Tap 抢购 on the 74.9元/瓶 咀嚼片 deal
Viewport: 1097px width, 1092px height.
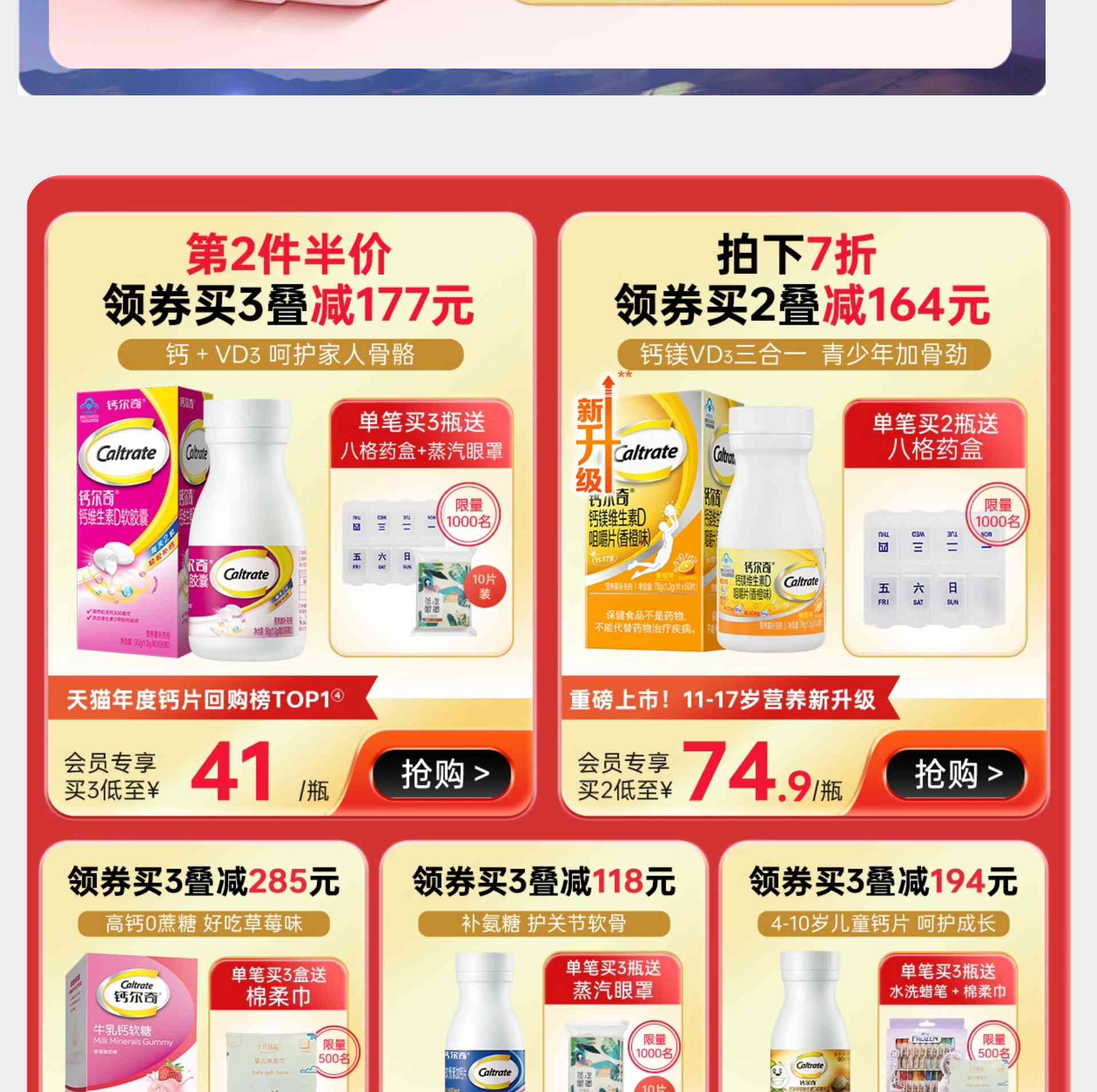955,774
